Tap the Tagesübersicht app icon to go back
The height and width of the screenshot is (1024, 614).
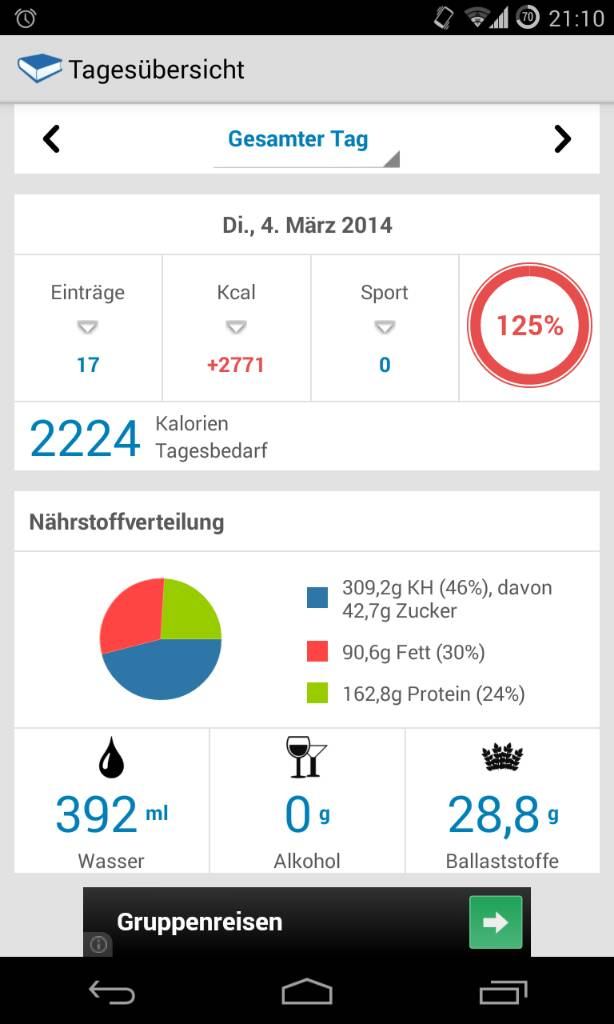(39, 69)
